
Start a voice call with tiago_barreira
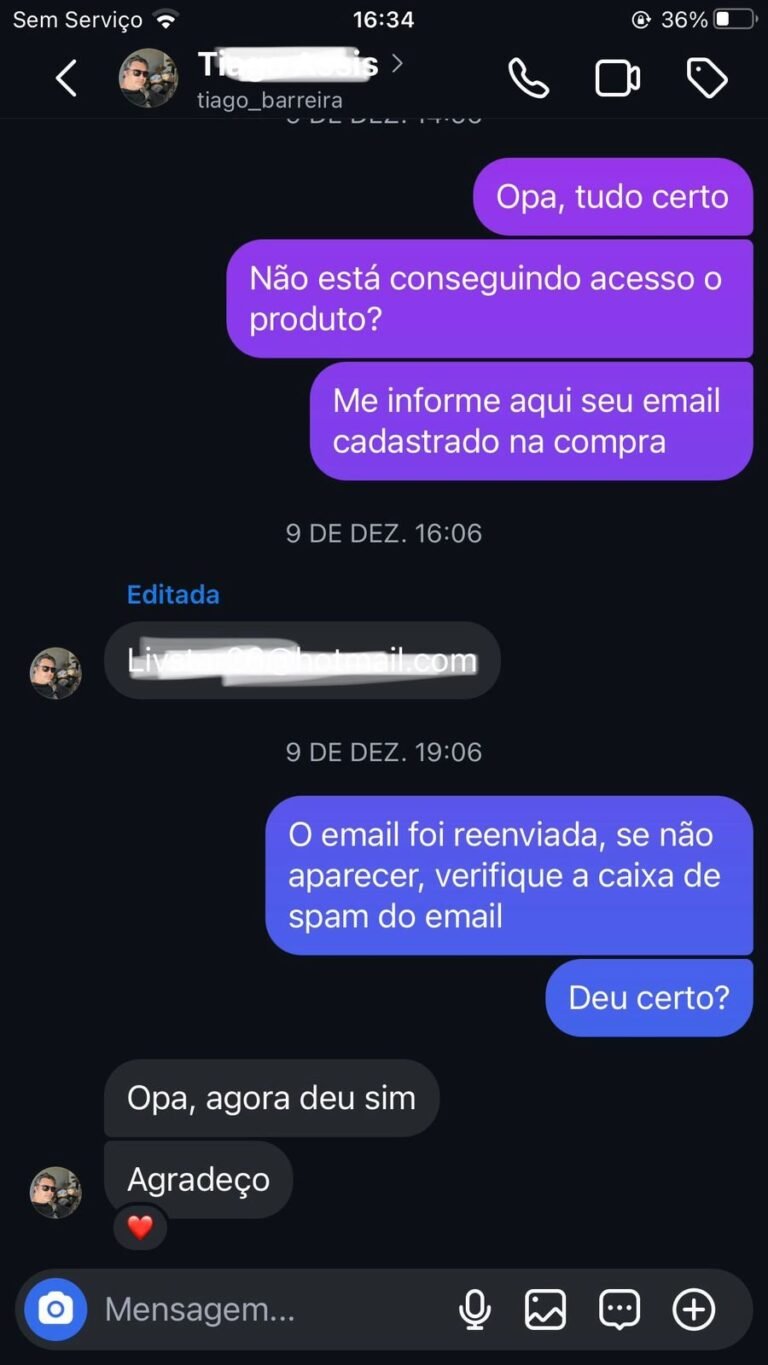(528, 78)
